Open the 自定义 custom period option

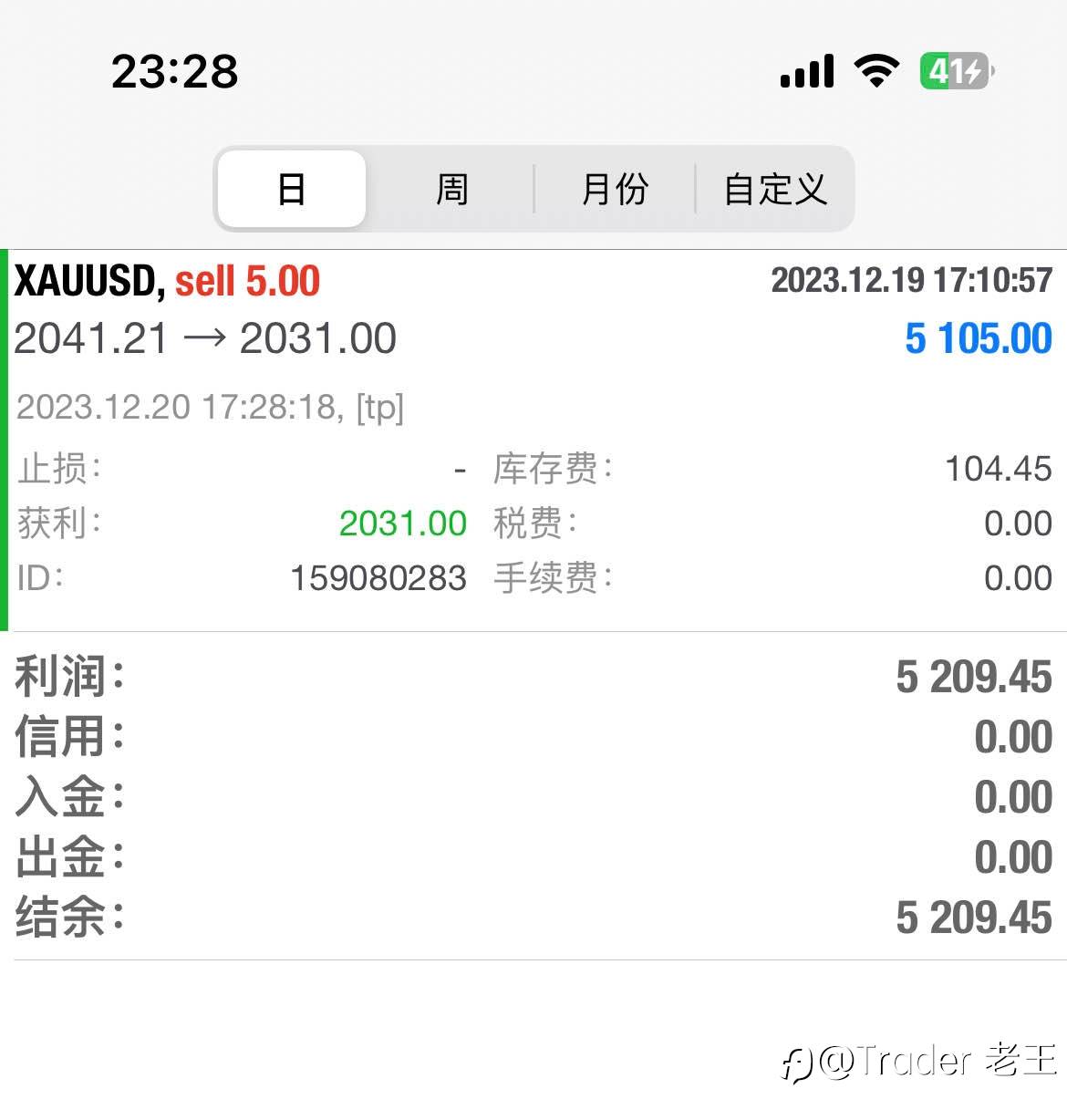point(774,189)
